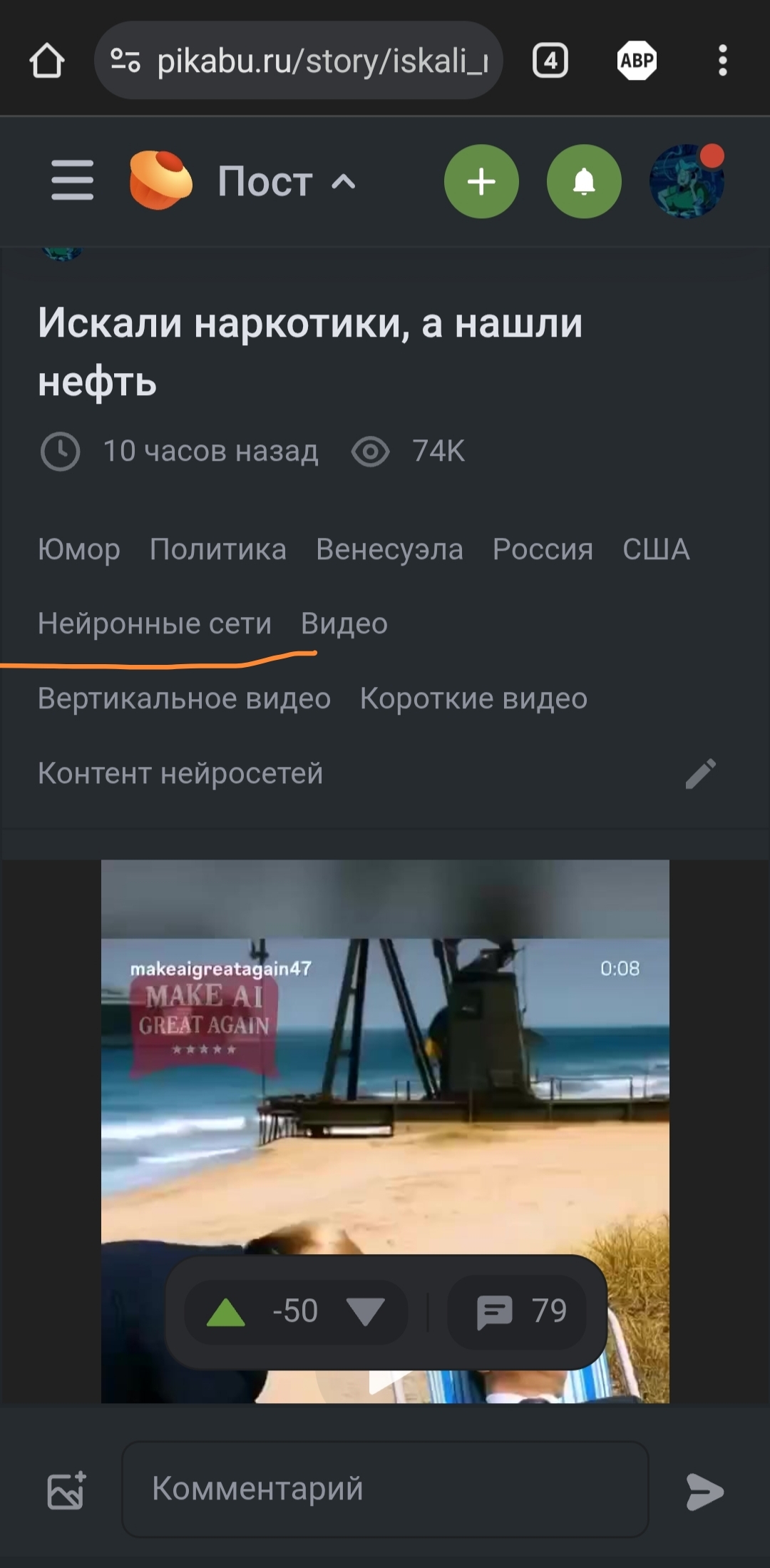Open the browser home page
This screenshot has width=770, height=1568.
[47, 61]
